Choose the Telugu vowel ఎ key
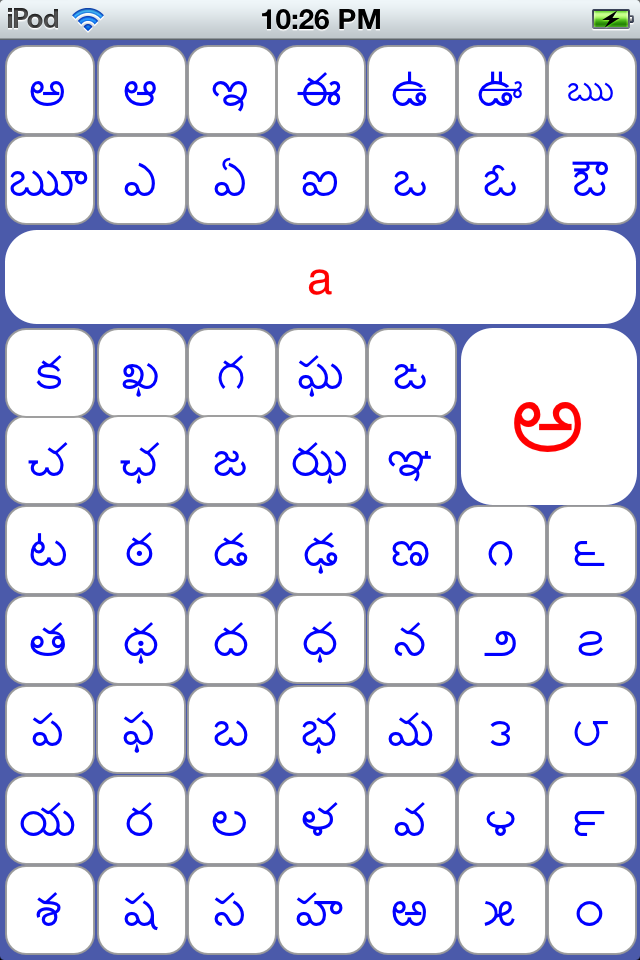 coord(140,180)
